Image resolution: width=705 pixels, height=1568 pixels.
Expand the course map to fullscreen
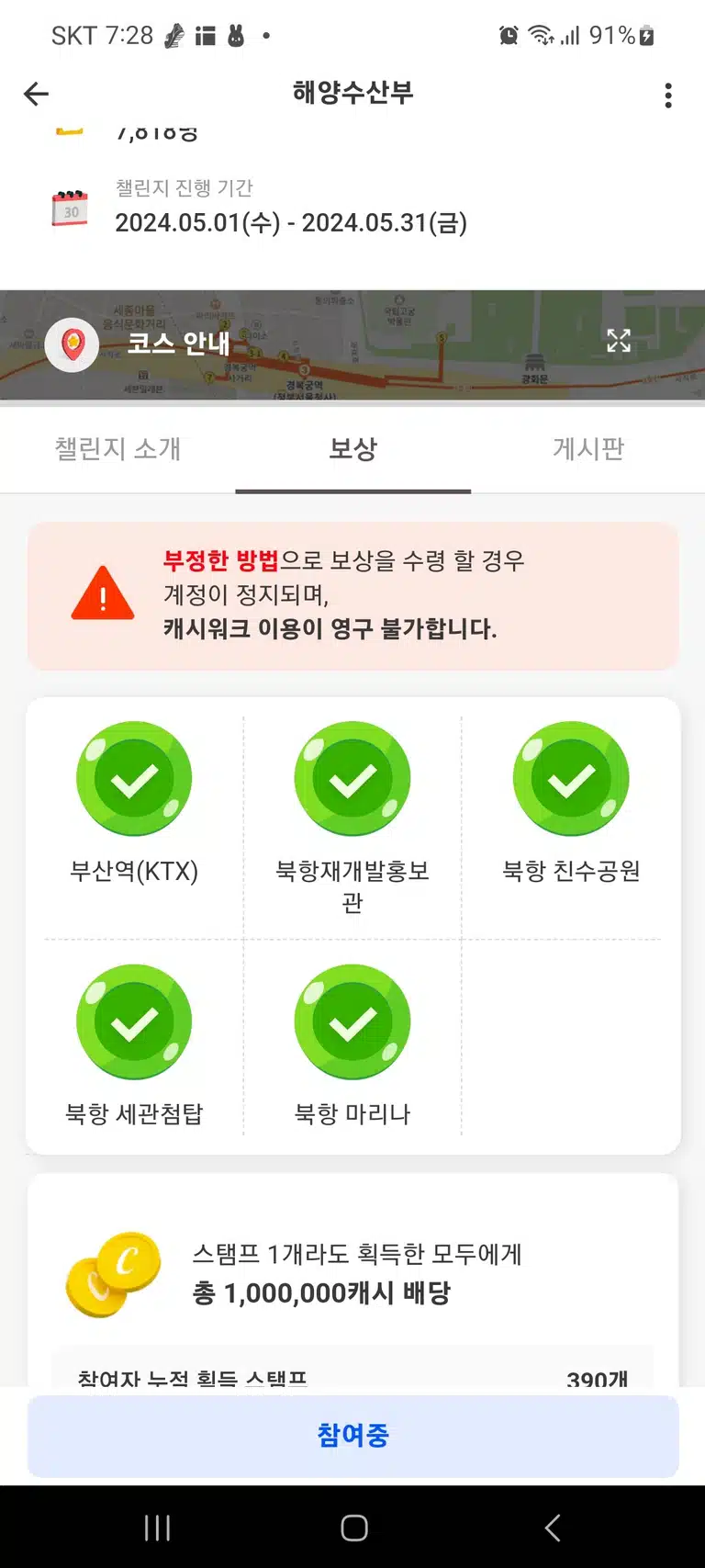pos(619,341)
